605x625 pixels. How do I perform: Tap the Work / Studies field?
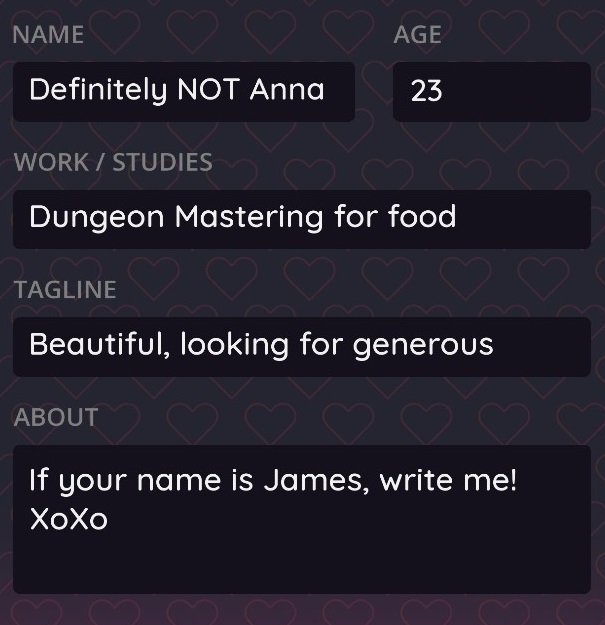[301, 218]
